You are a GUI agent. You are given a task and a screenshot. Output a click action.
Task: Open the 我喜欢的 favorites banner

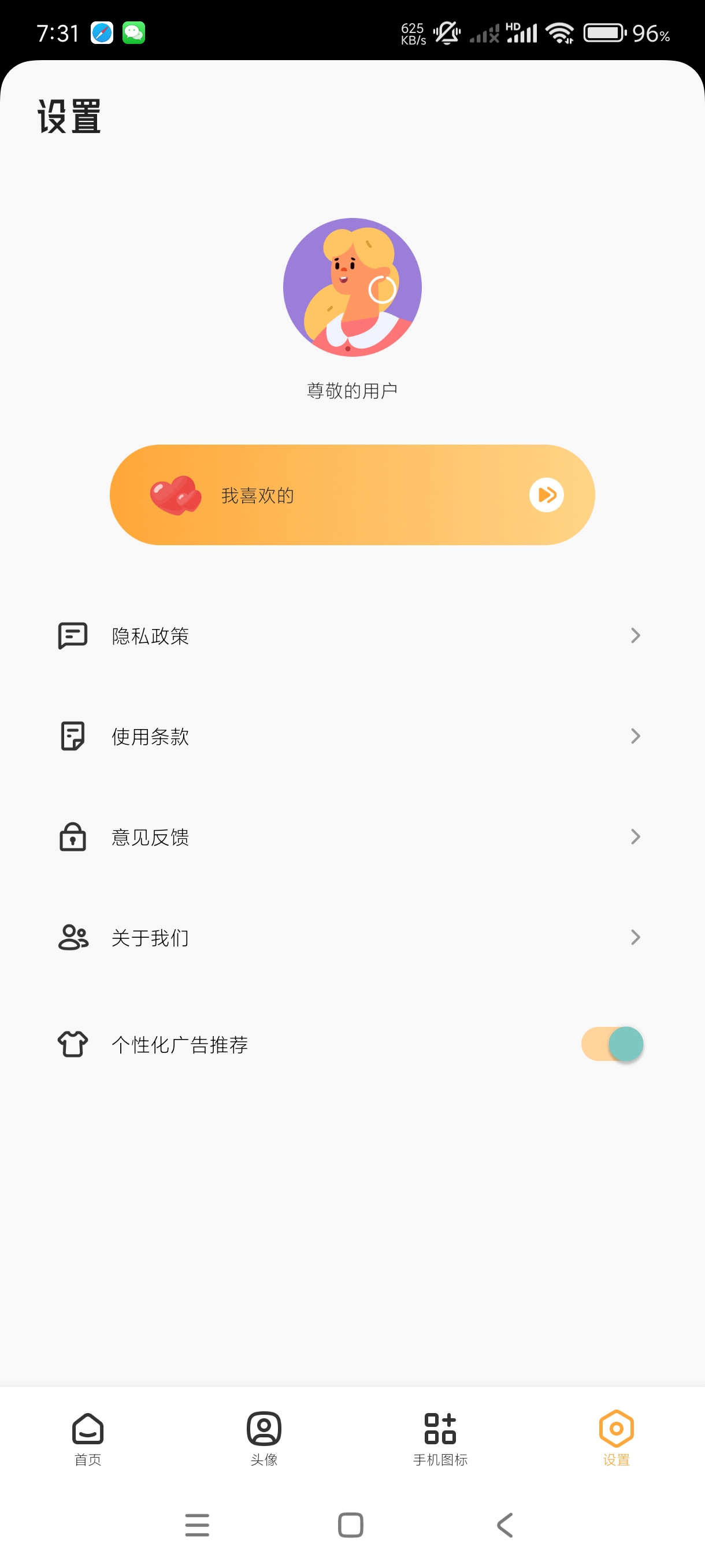click(x=351, y=495)
